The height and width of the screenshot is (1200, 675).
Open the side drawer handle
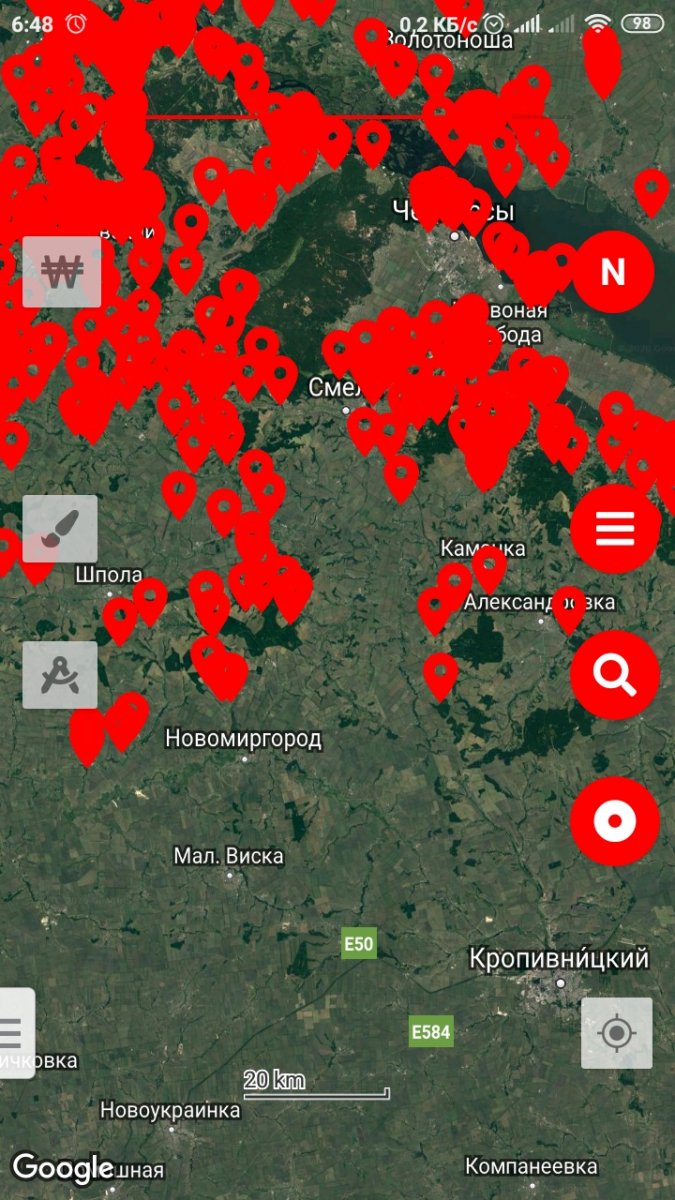point(15,1032)
